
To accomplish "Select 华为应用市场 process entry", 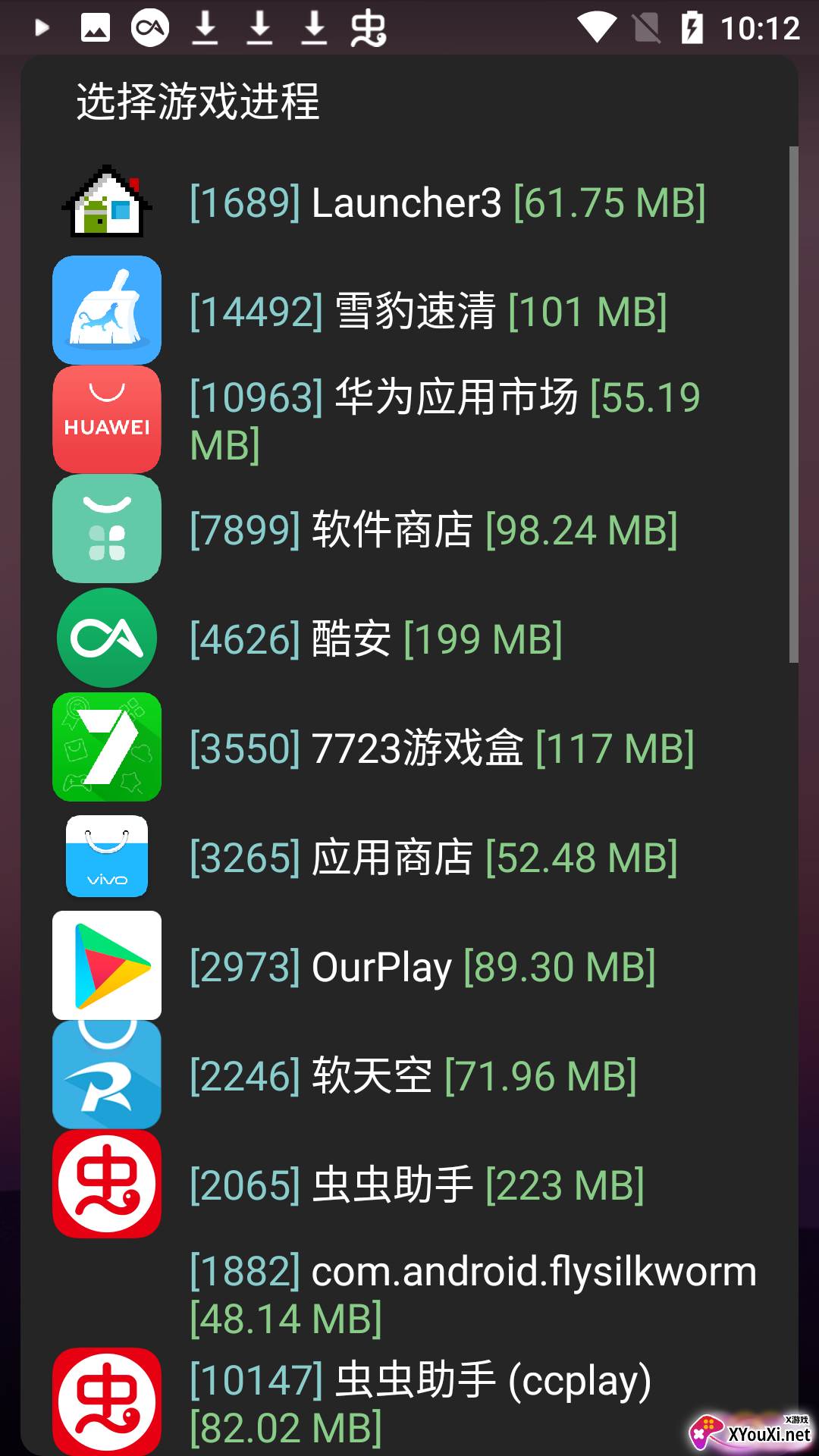I will (x=409, y=420).
